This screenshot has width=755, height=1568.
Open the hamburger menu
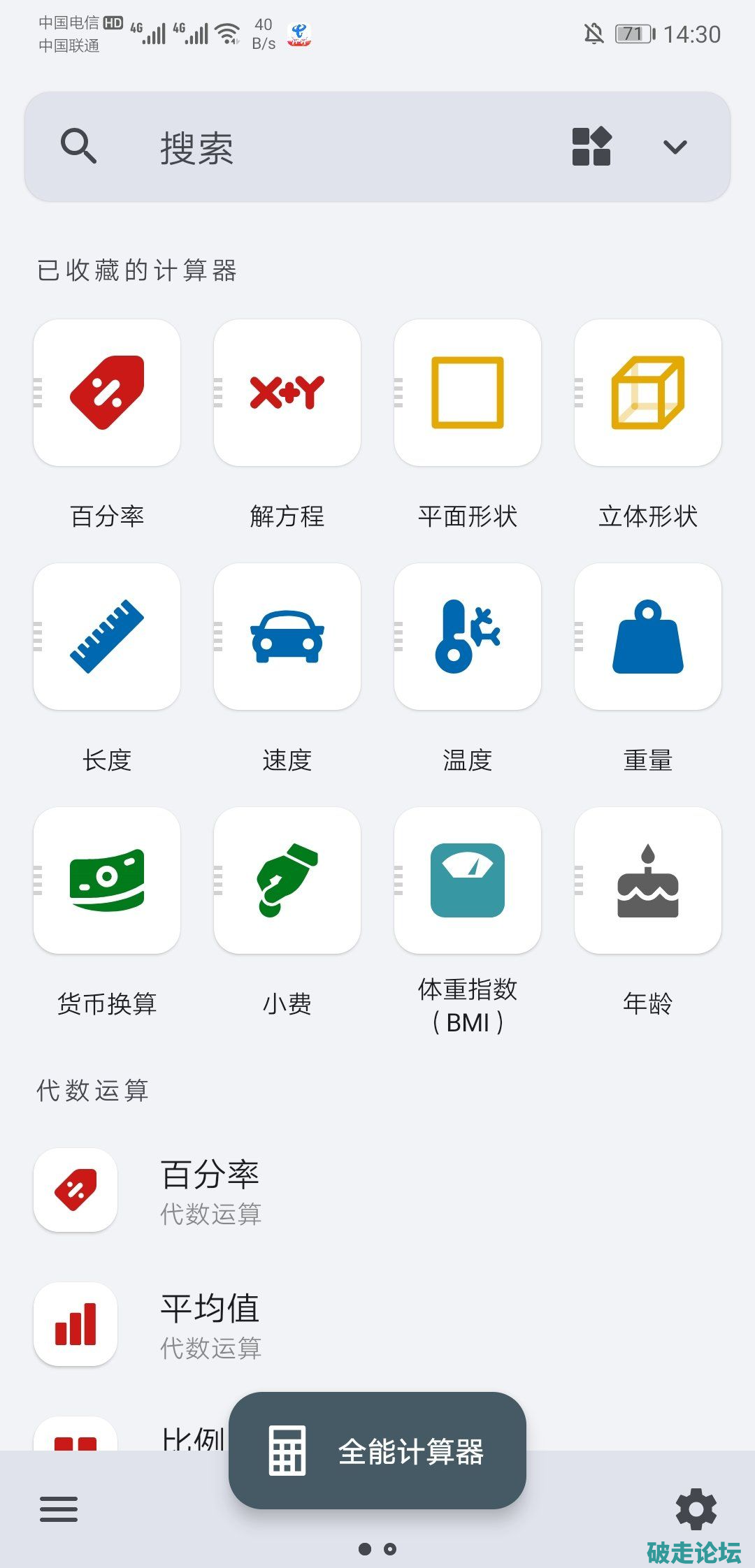click(59, 1509)
